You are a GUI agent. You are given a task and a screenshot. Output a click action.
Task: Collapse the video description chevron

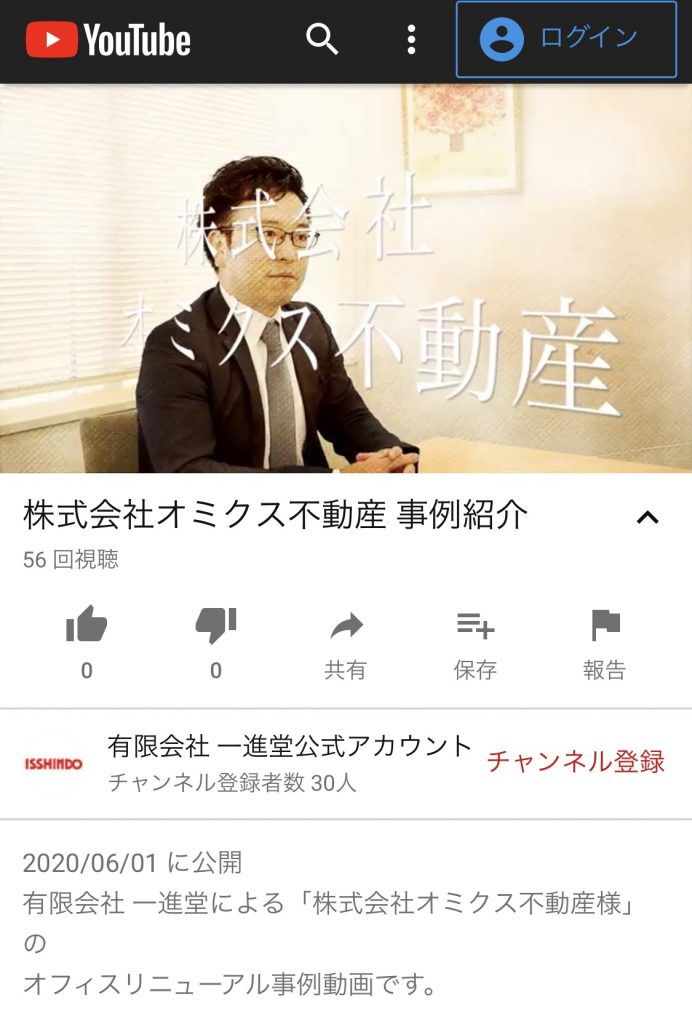[648, 517]
